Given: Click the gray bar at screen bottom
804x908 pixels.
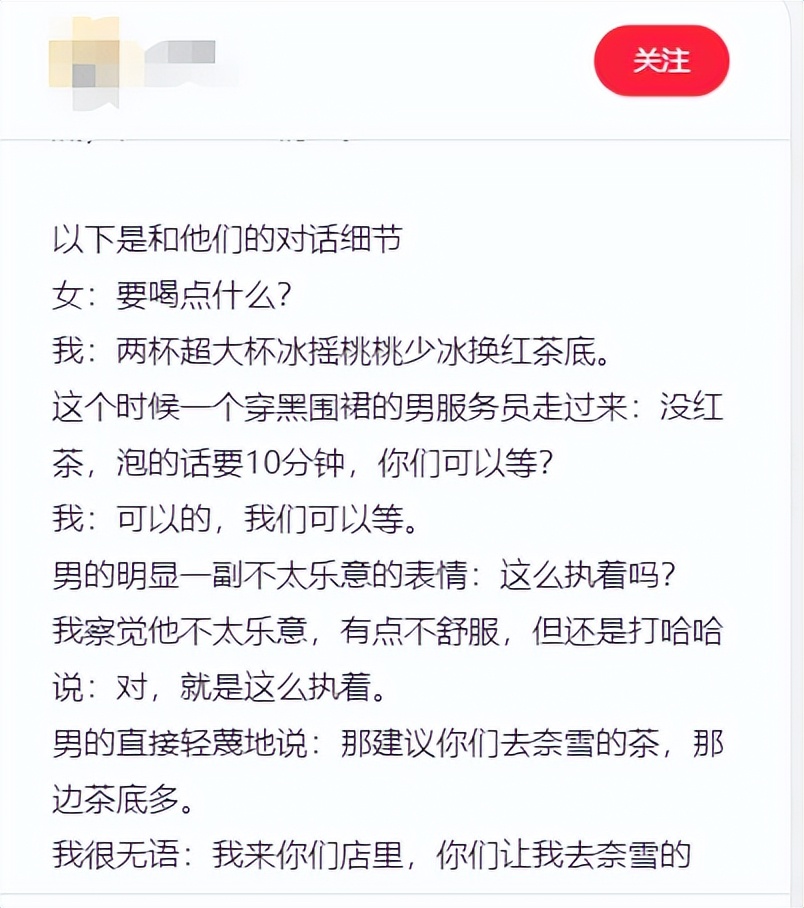Looking at the screenshot, I should (x=400, y=899).
